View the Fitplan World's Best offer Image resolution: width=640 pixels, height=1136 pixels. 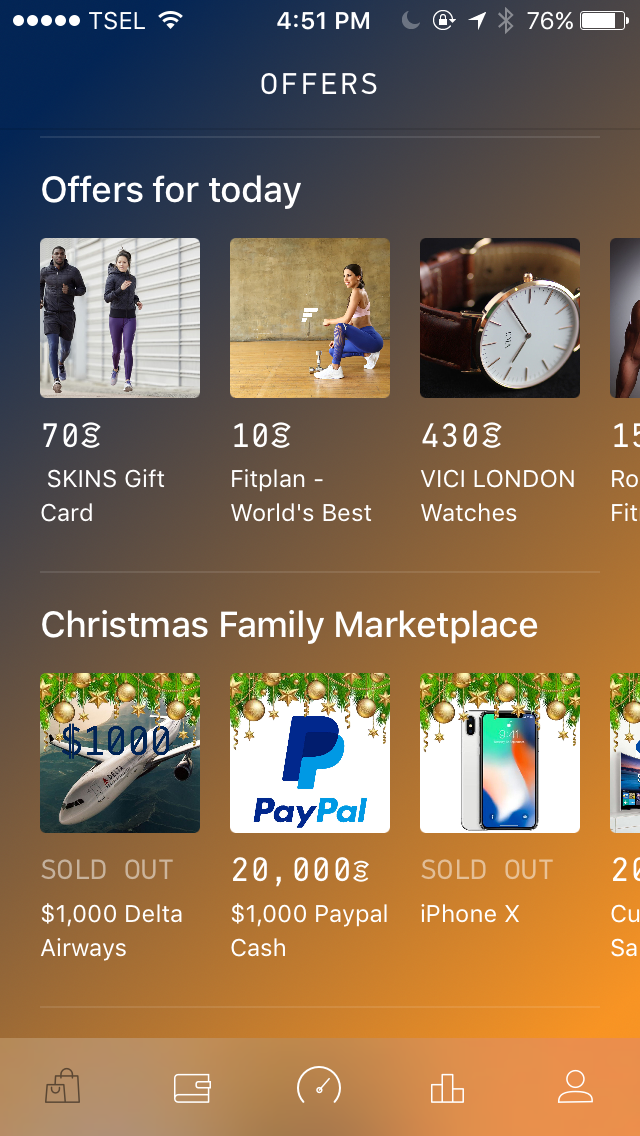[310, 318]
